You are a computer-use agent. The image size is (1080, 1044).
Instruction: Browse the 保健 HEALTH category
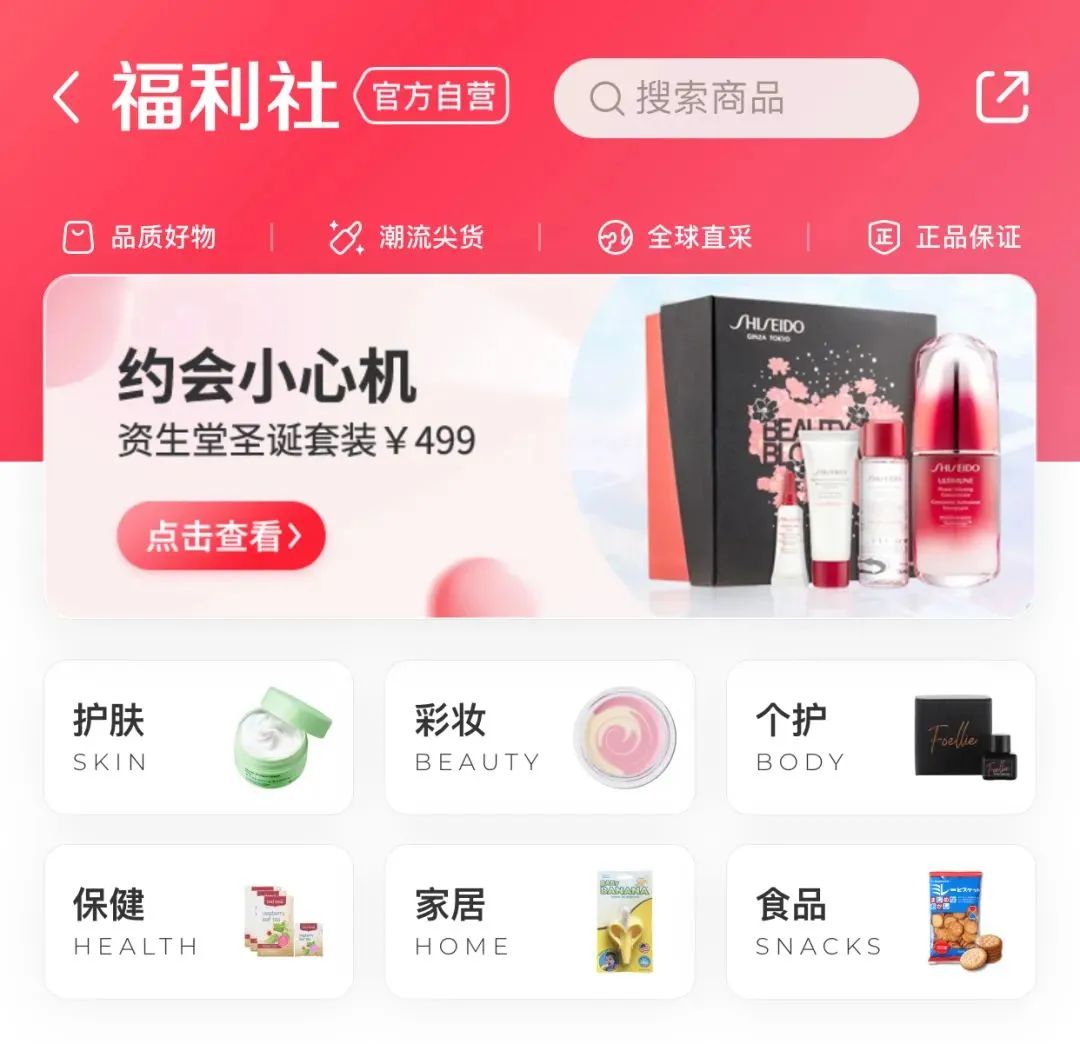point(199,921)
